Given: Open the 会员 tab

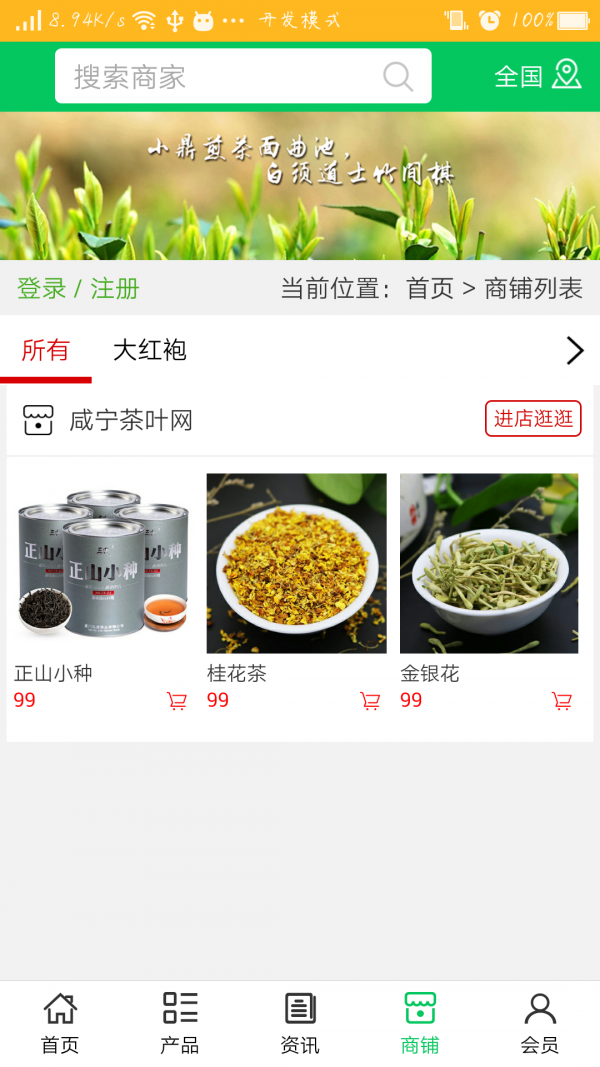Looking at the screenshot, I should [x=540, y=1023].
